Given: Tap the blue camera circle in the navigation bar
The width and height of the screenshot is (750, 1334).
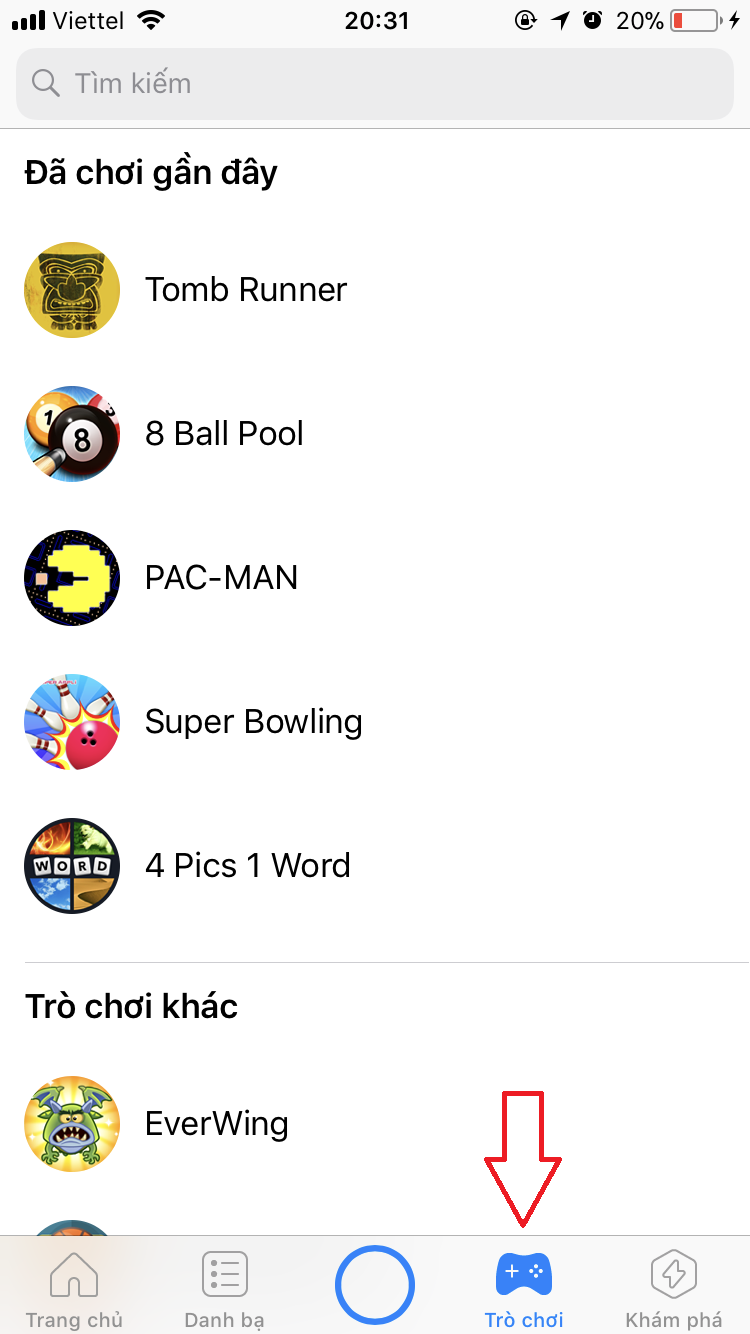Looking at the screenshot, I should coord(375,1284).
